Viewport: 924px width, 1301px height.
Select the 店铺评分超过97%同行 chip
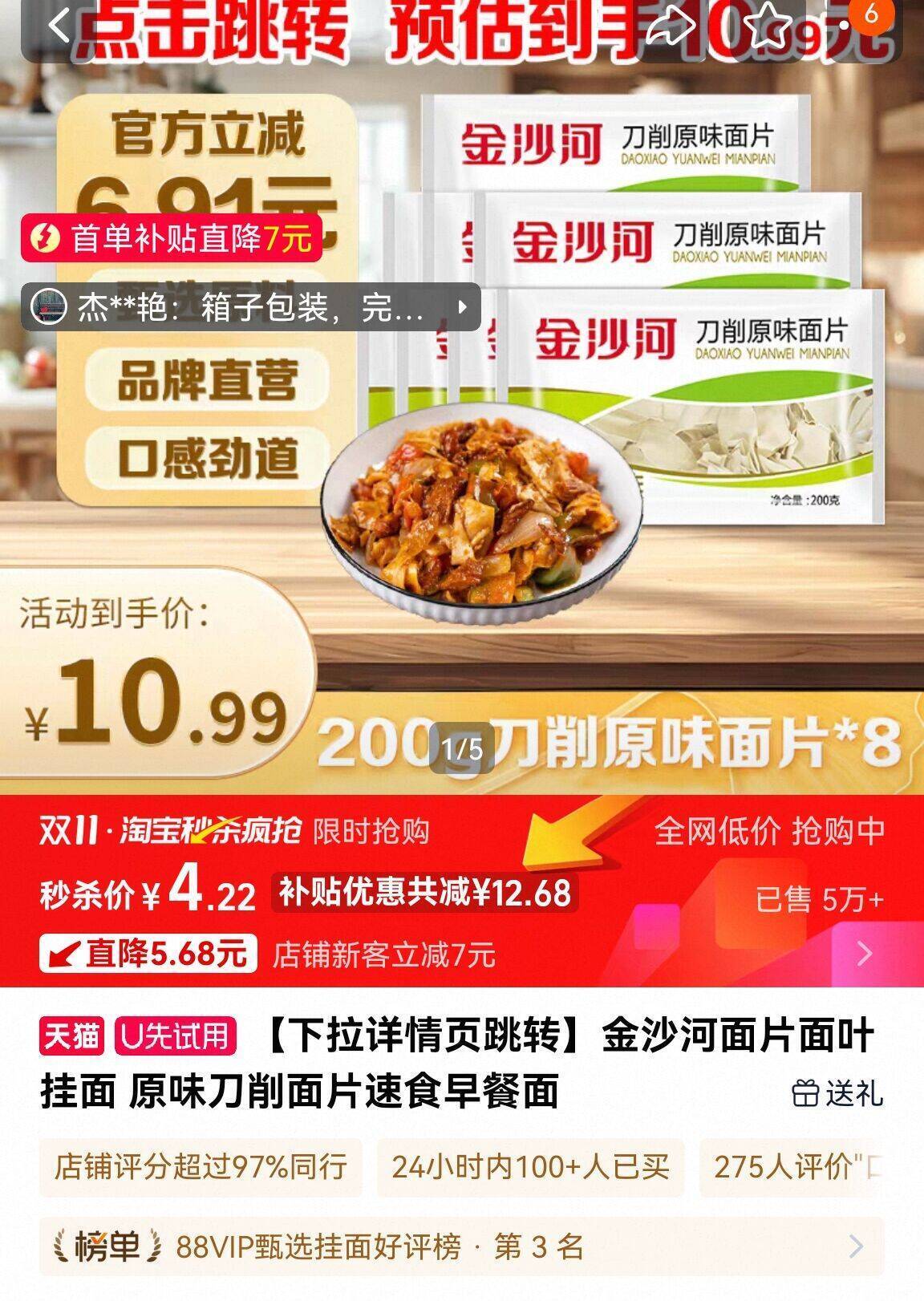point(201,1166)
